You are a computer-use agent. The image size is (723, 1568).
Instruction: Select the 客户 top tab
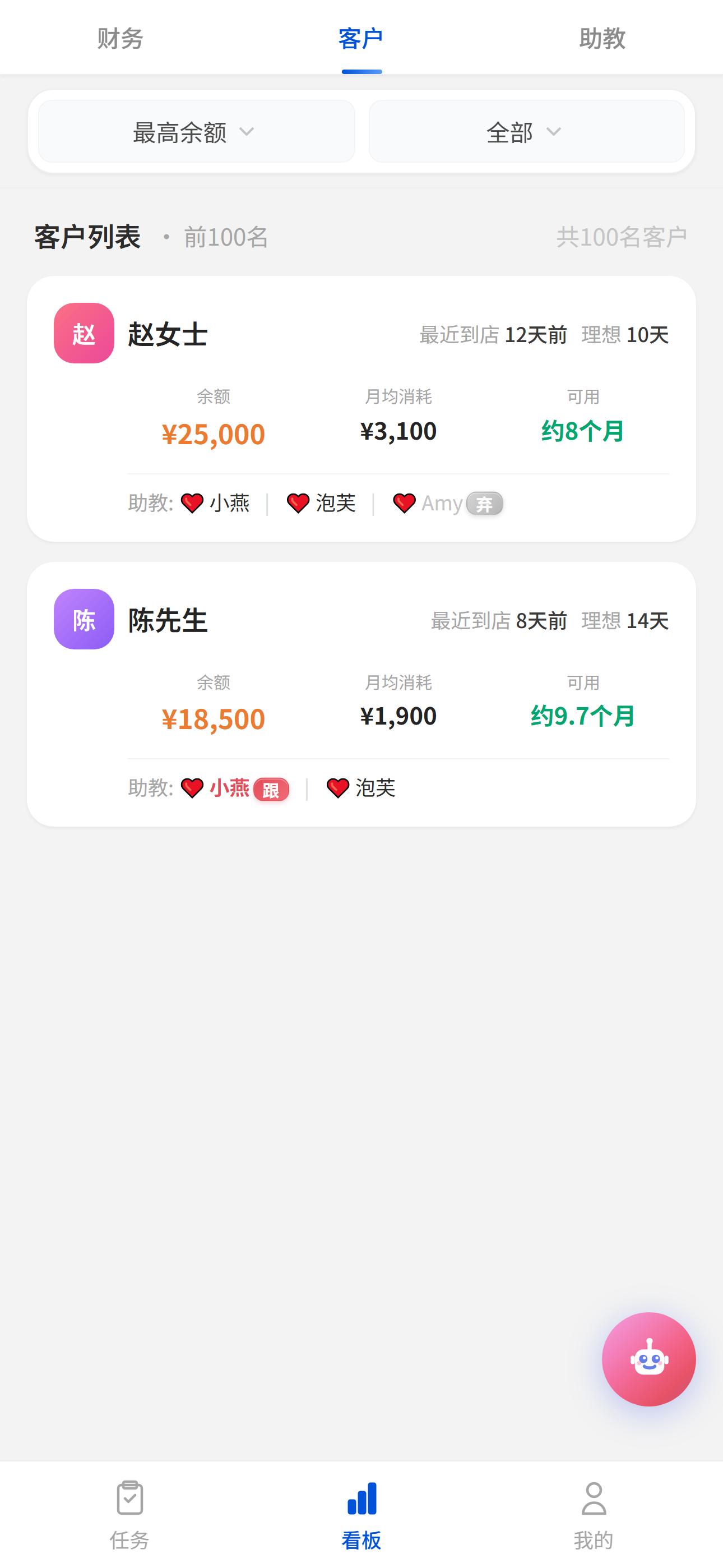361,38
